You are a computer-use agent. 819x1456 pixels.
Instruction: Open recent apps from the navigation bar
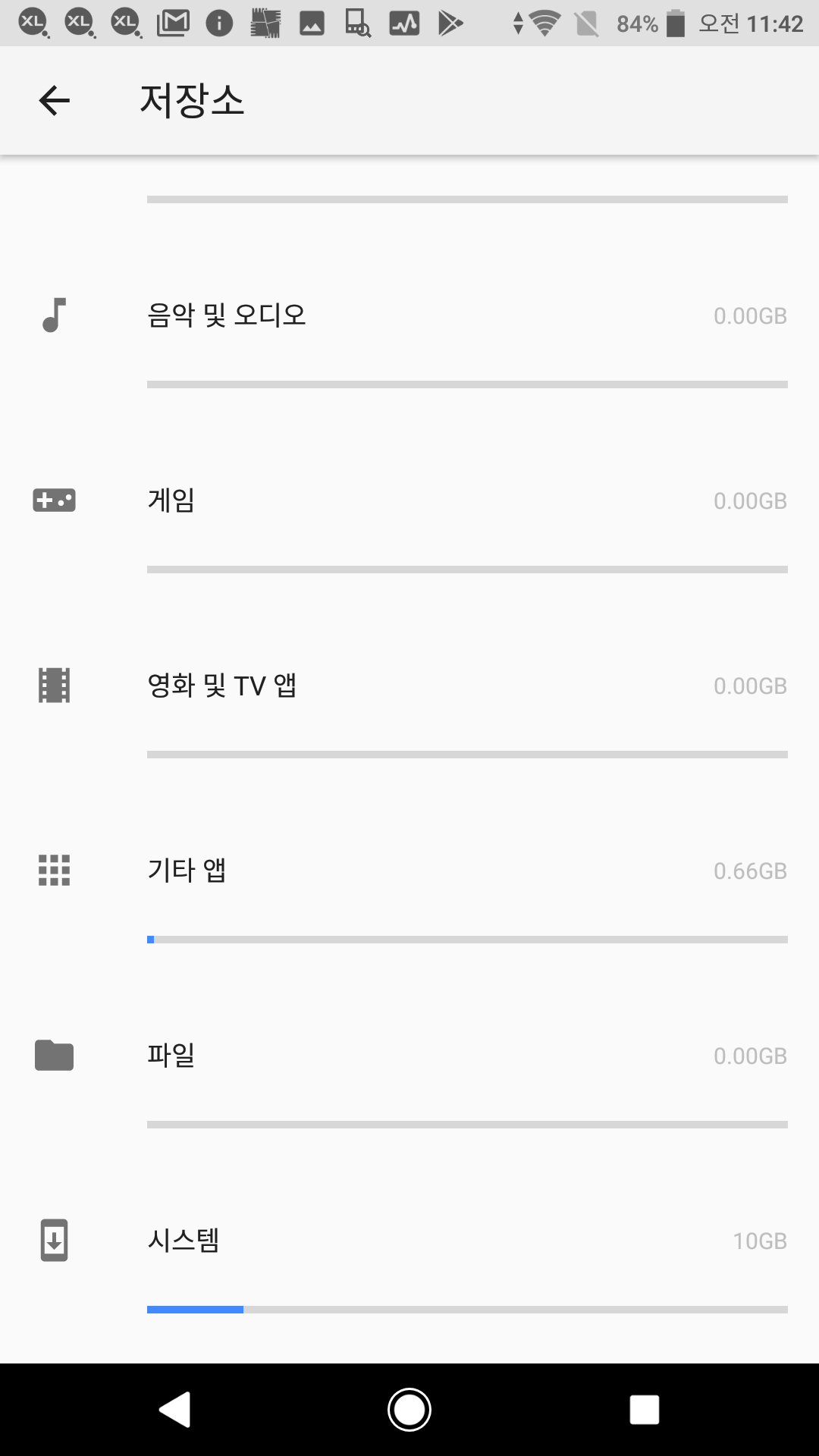[x=644, y=1410]
